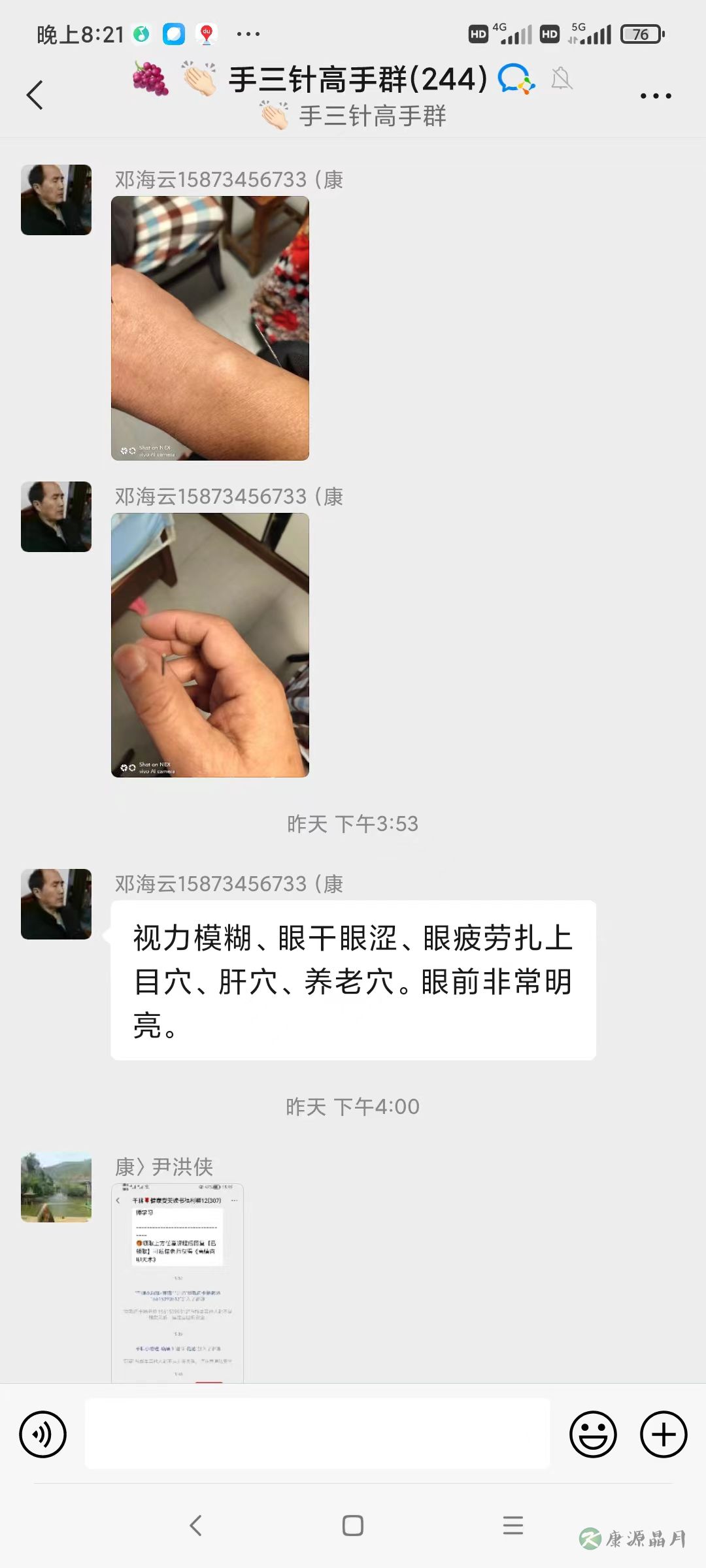Image resolution: width=706 pixels, height=1568 pixels.
Task: Open the plus attachment menu
Action: point(664,1434)
